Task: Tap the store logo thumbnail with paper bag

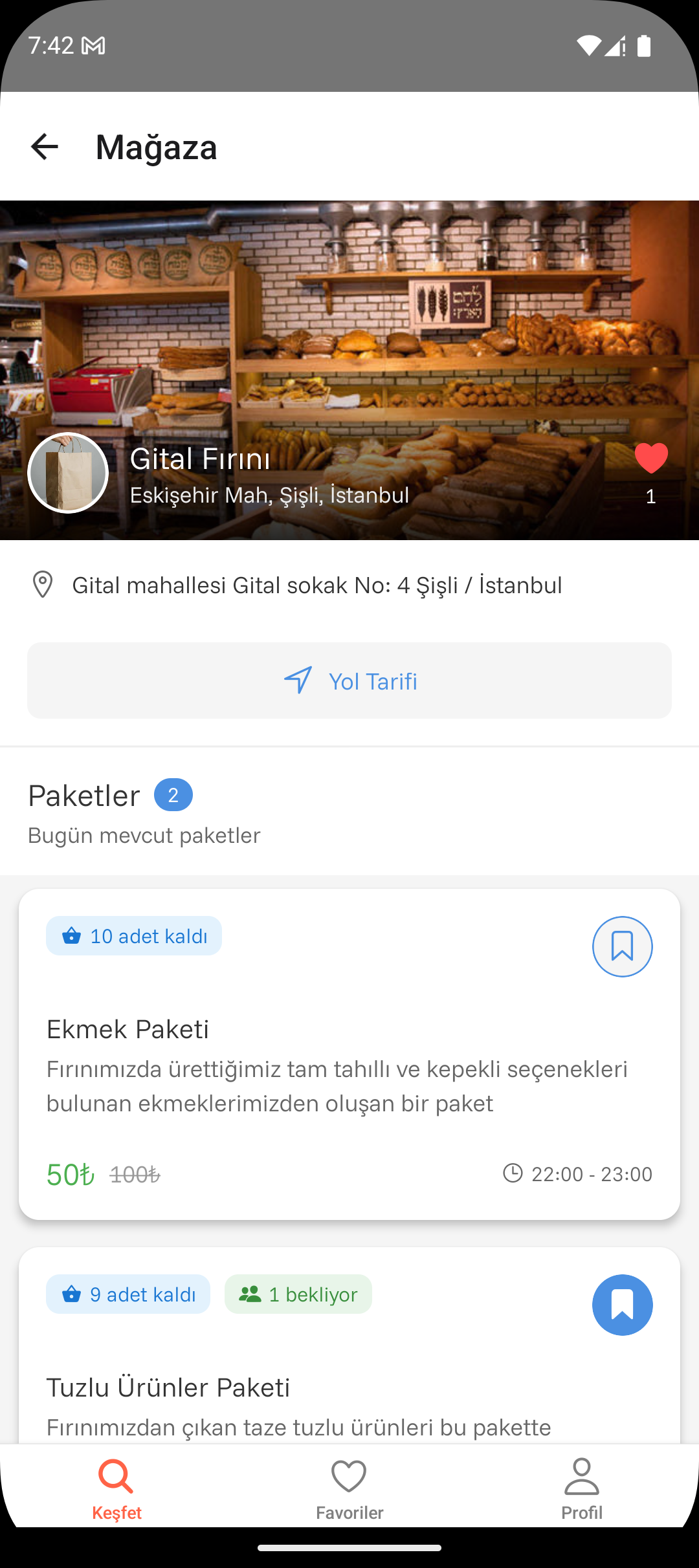Action: [x=67, y=473]
